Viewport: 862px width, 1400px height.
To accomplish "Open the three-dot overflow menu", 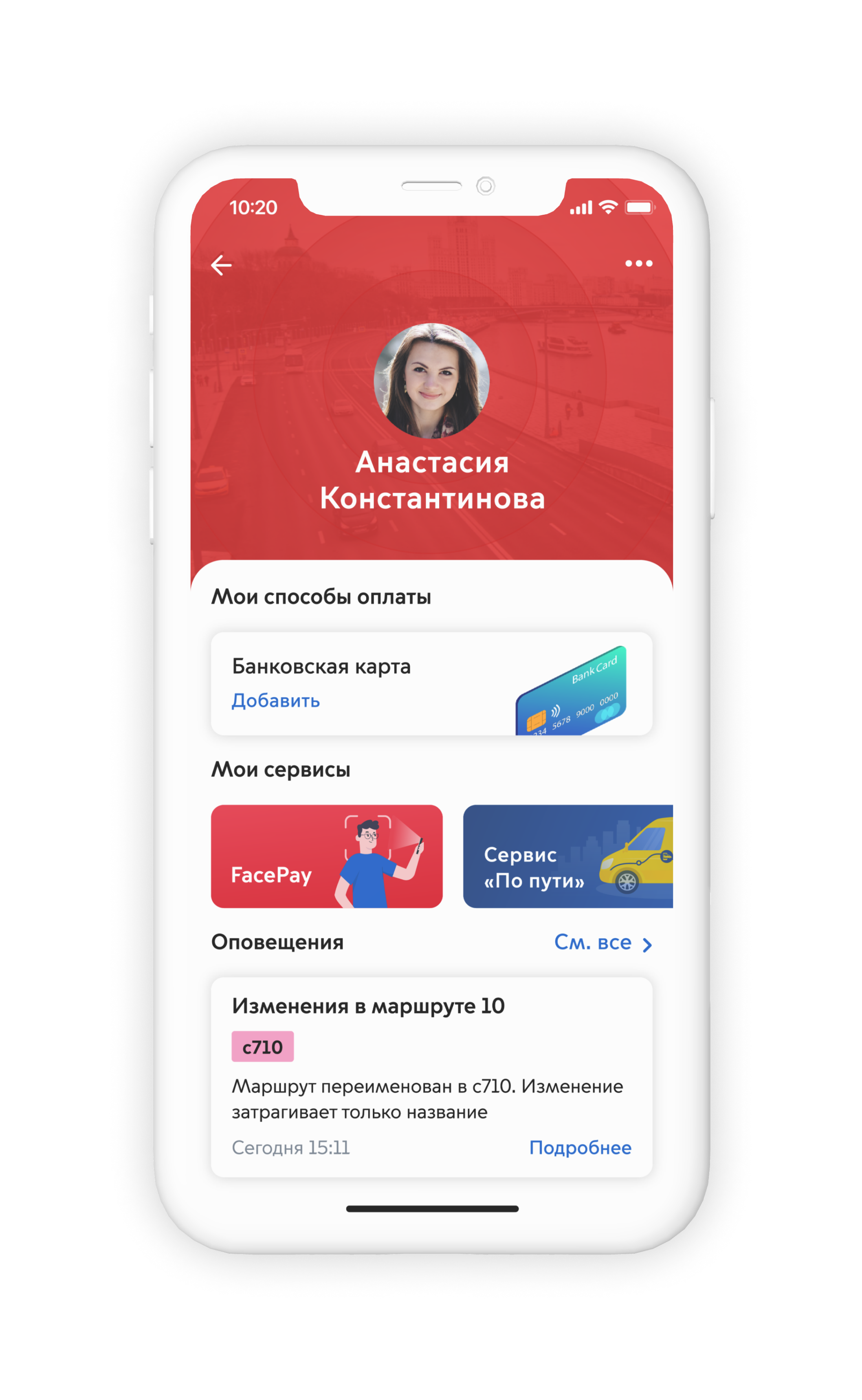I will point(638,263).
